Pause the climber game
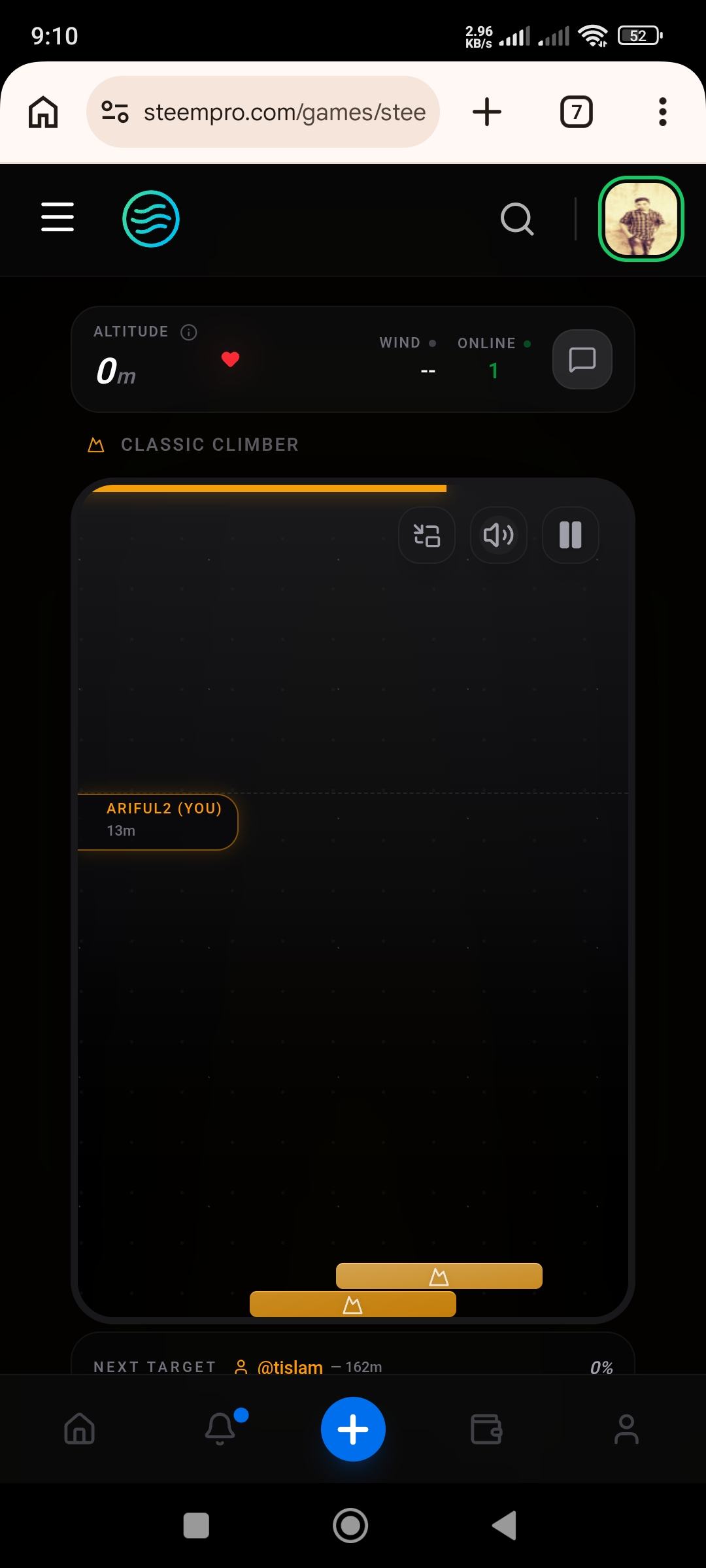The width and height of the screenshot is (706, 1568). tap(570, 535)
